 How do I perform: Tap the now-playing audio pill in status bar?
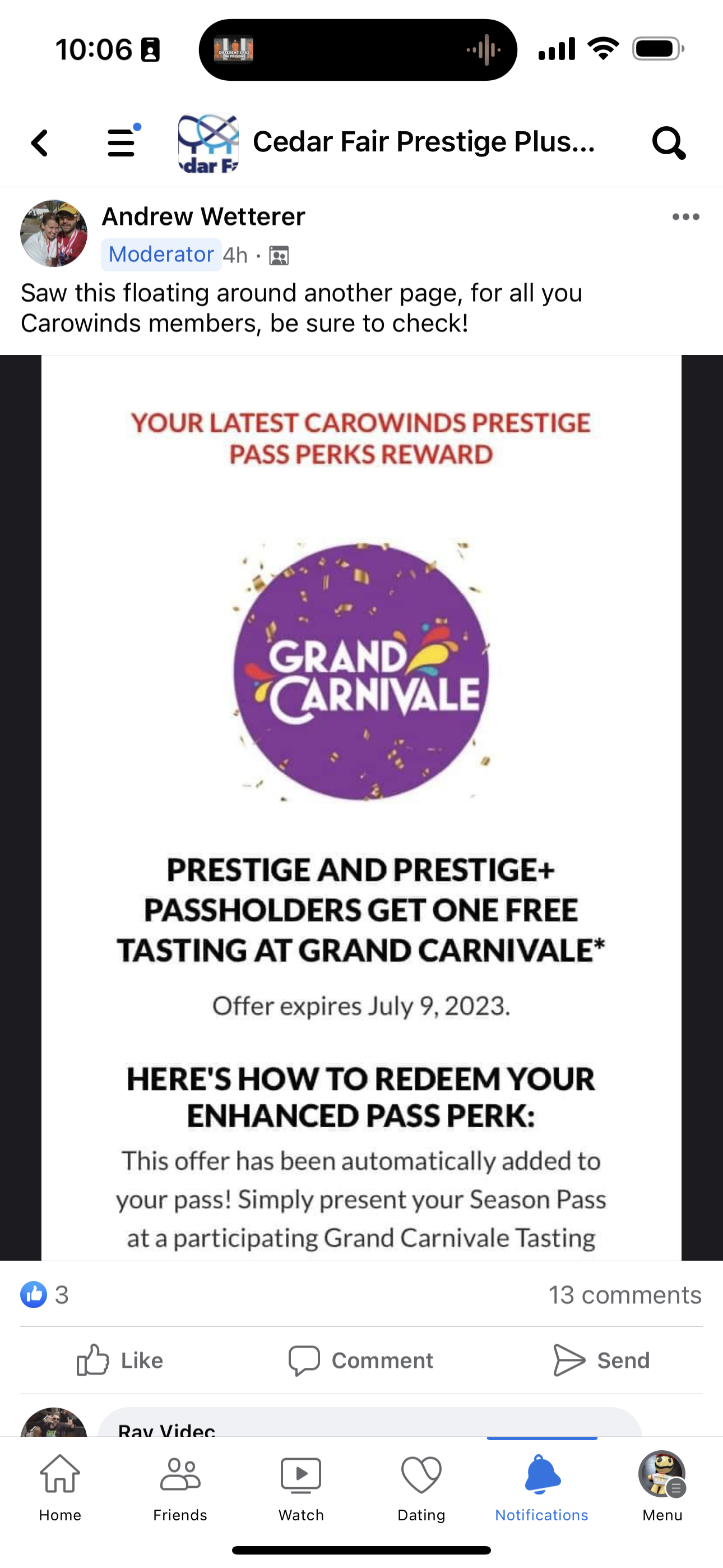pos(358,49)
